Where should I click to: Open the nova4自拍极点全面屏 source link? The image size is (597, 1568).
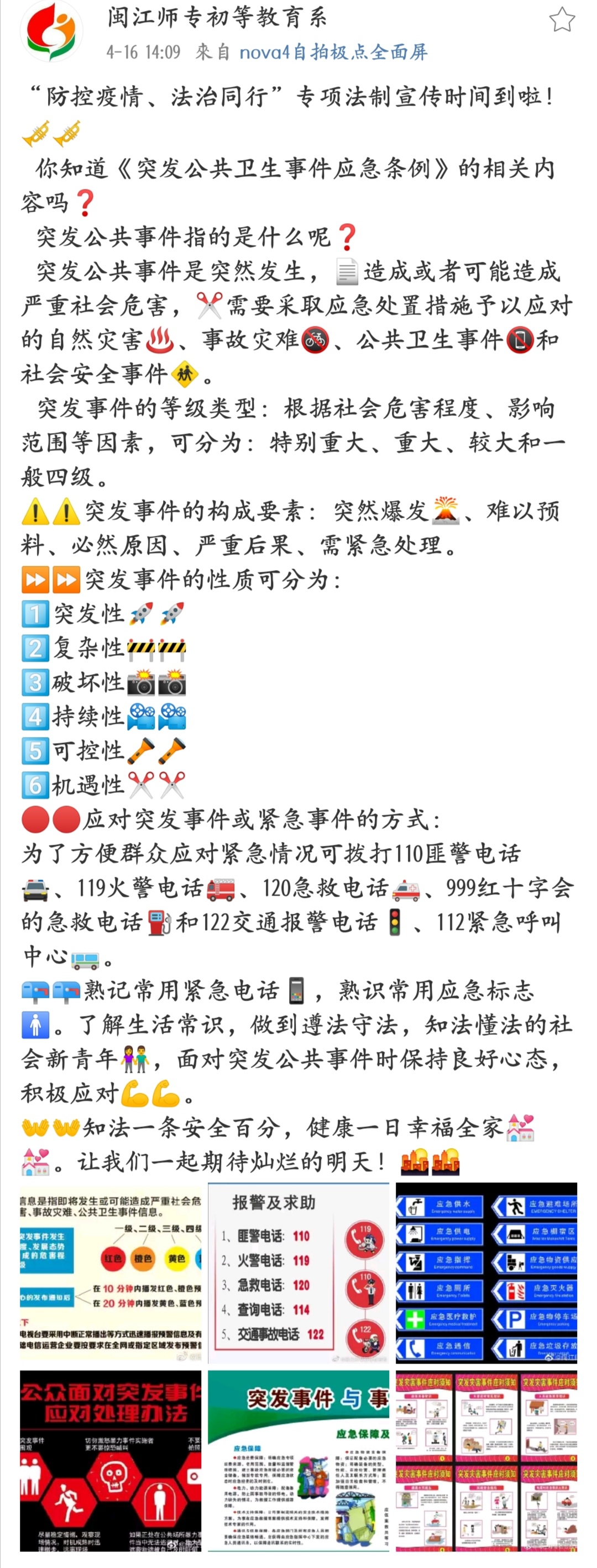pyautogui.click(x=333, y=52)
